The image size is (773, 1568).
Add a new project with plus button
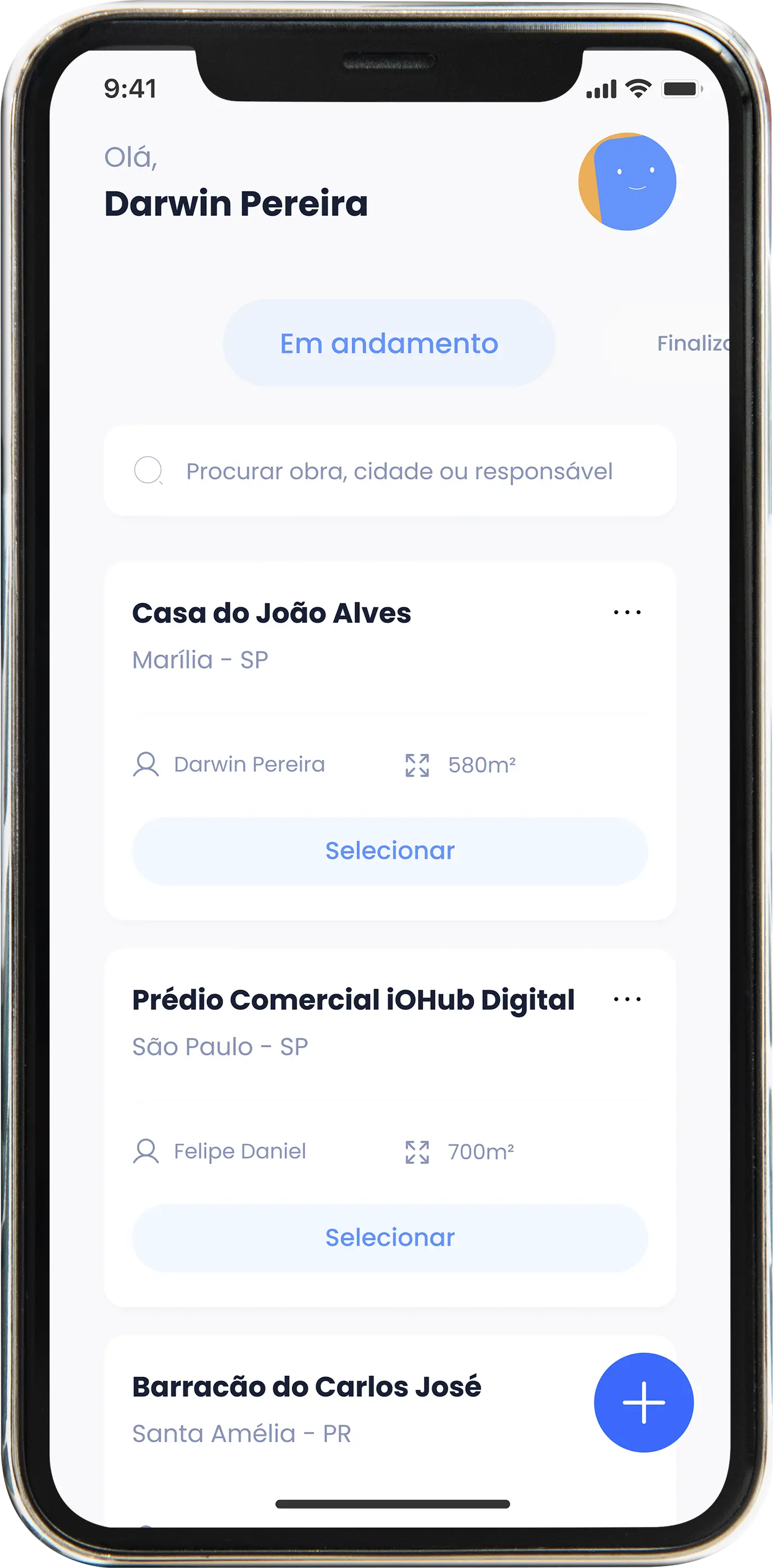click(643, 1403)
